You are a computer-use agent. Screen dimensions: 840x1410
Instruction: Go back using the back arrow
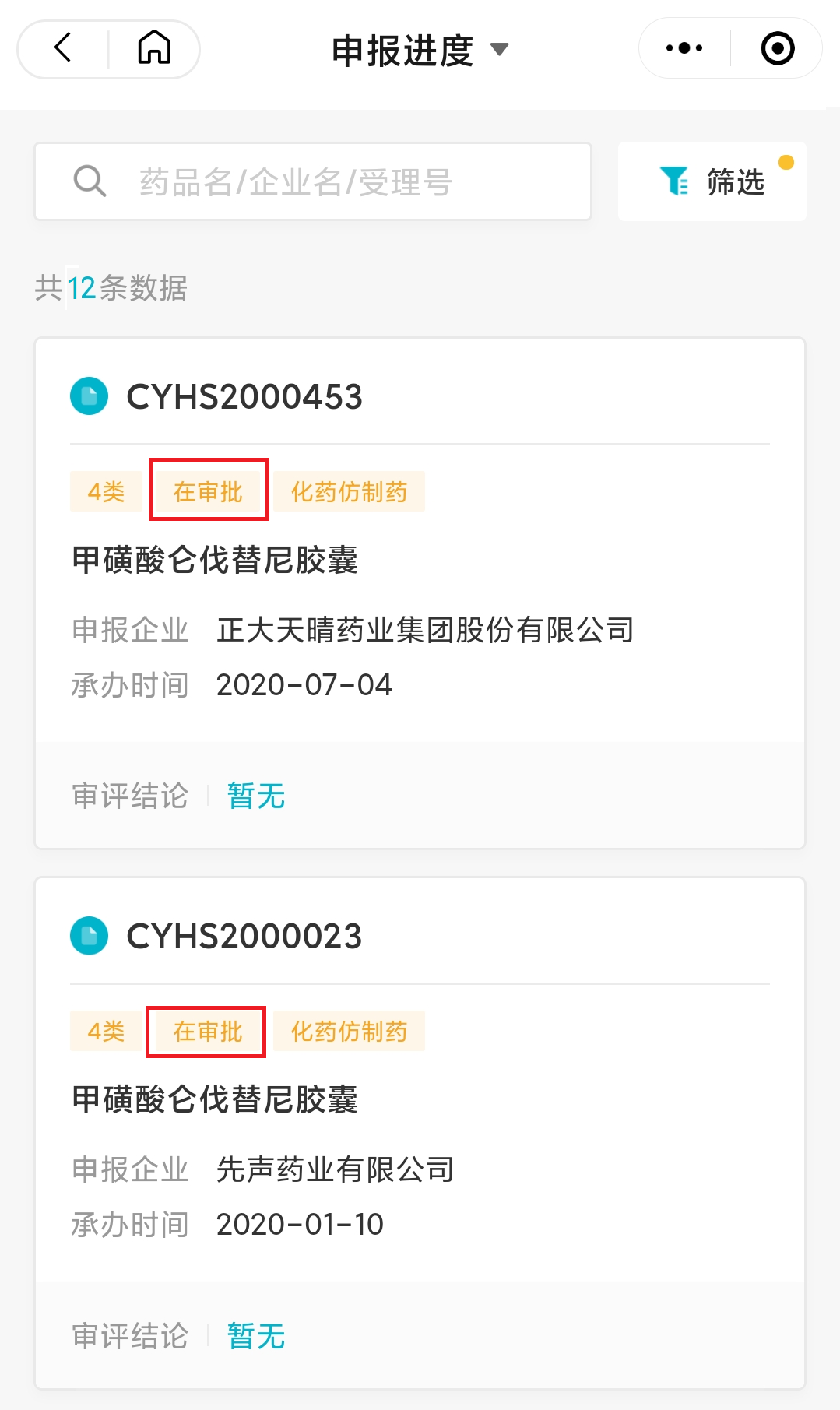click(x=63, y=48)
